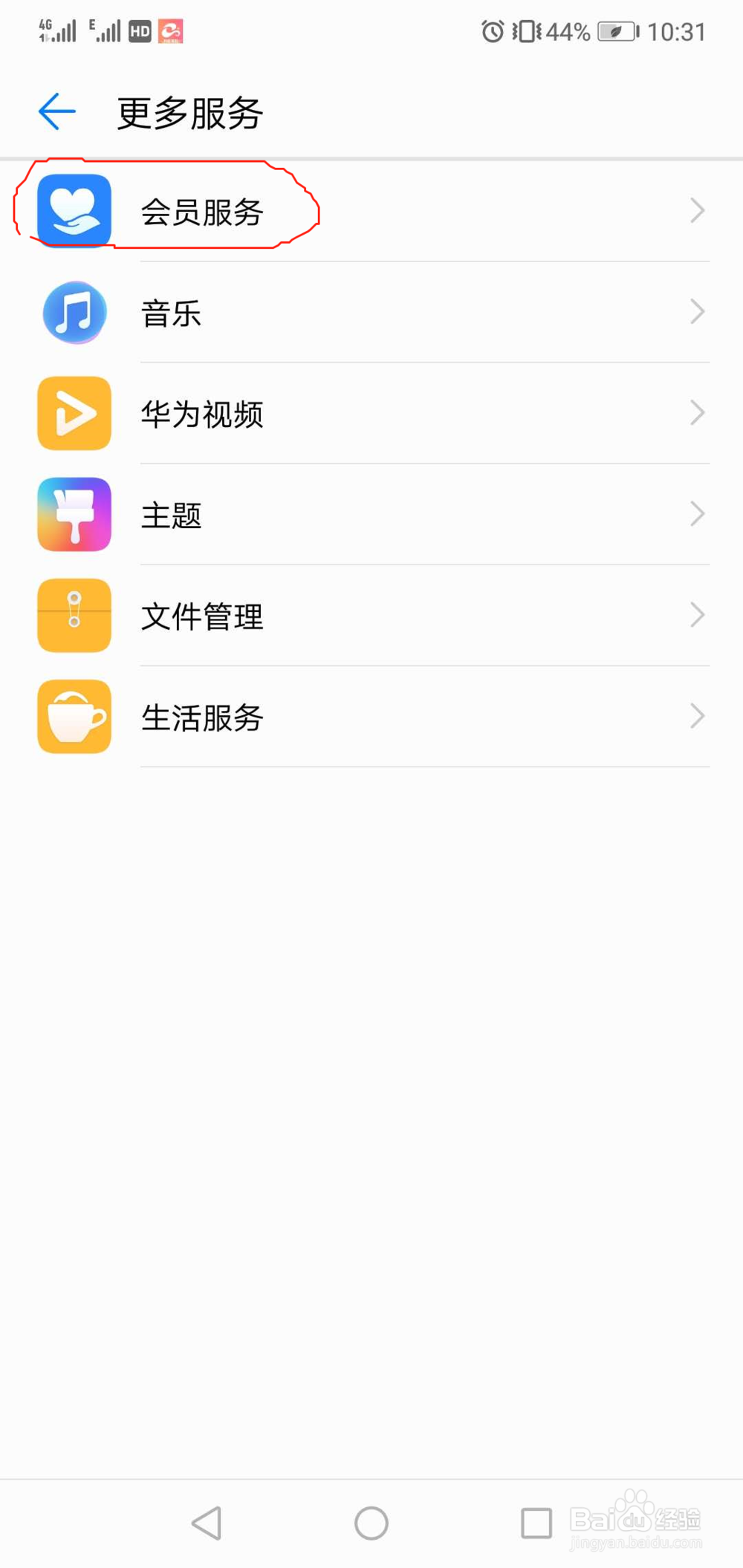Screen dimensions: 743x1568
Task: Select the 生活服务 coffee cup icon
Action: click(x=74, y=717)
